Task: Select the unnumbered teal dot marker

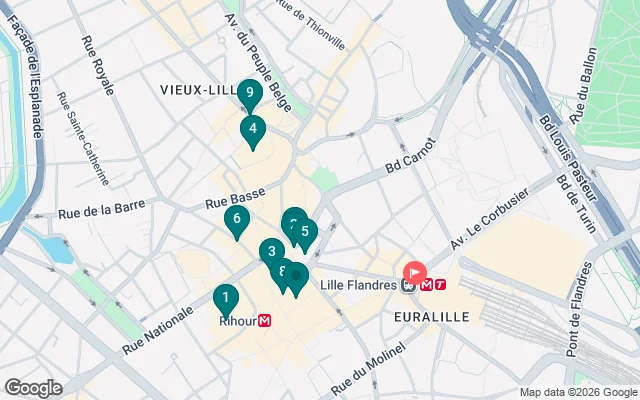Action: 297,276
